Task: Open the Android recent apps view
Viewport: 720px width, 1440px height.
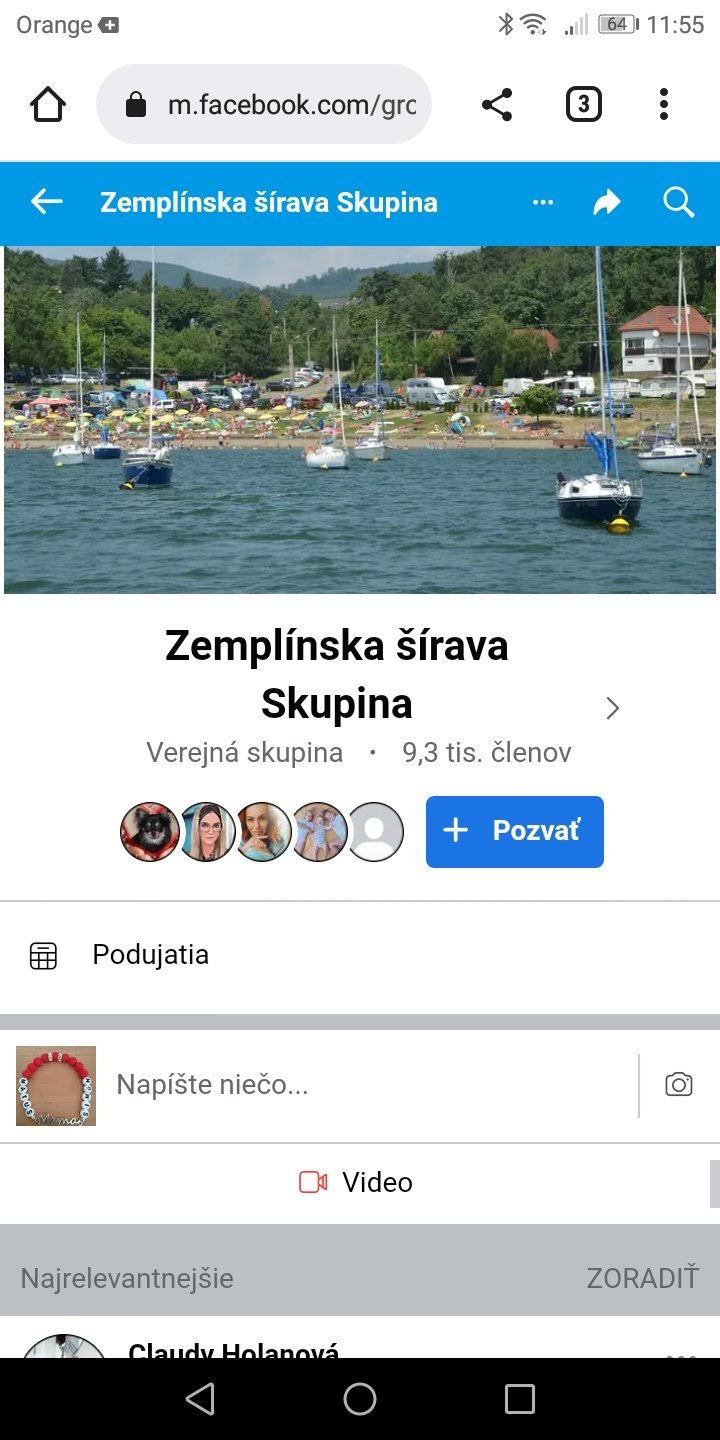Action: pos(519,1399)
